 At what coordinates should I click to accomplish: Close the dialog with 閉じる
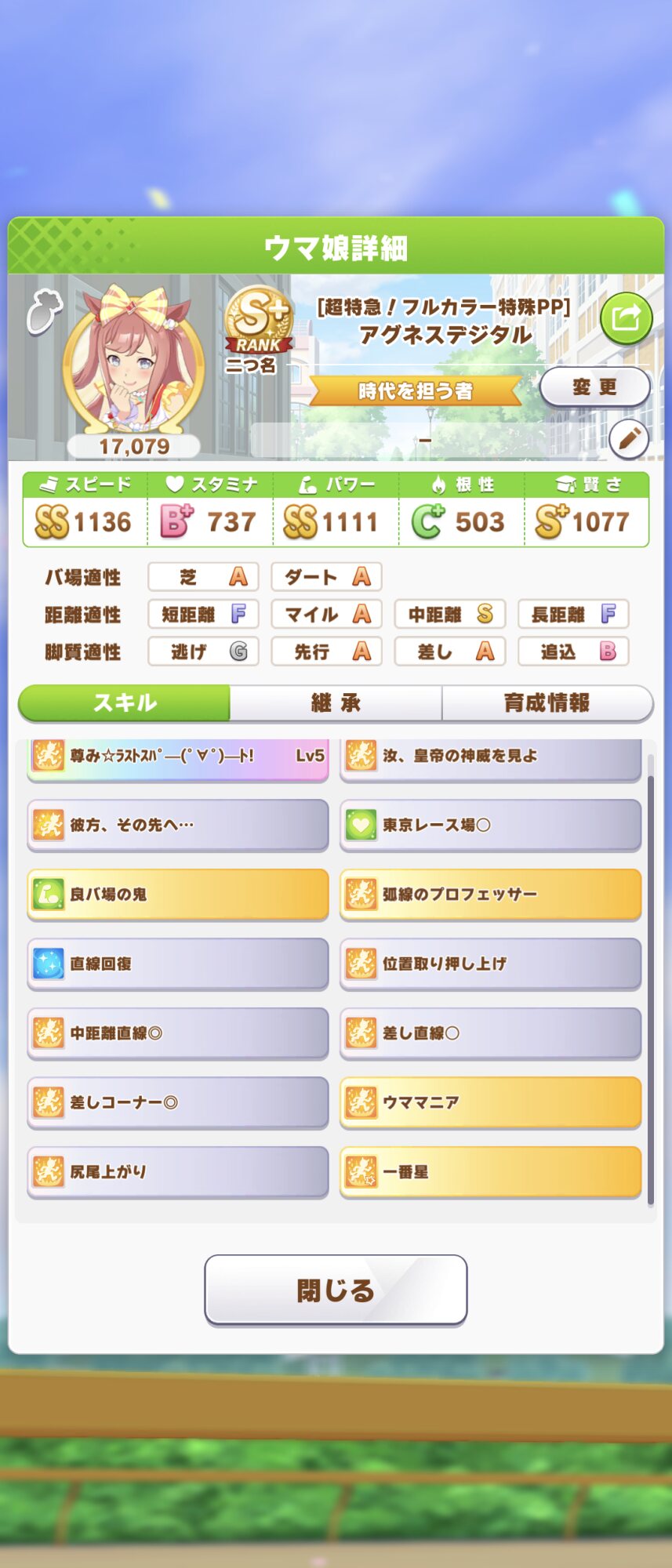tap(336, 1290)
